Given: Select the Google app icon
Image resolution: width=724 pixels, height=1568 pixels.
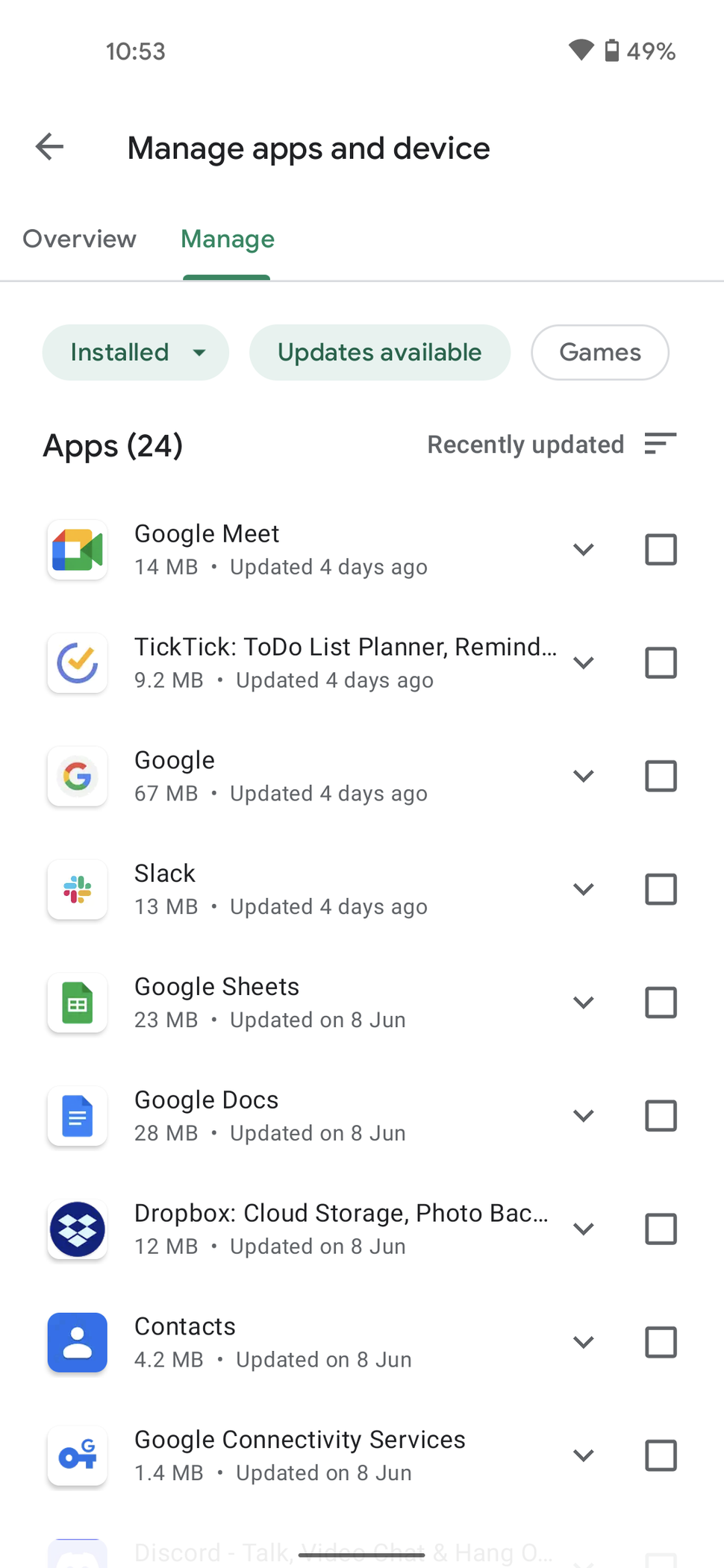Looking at the screenshot, I should [x=77, y=777].
